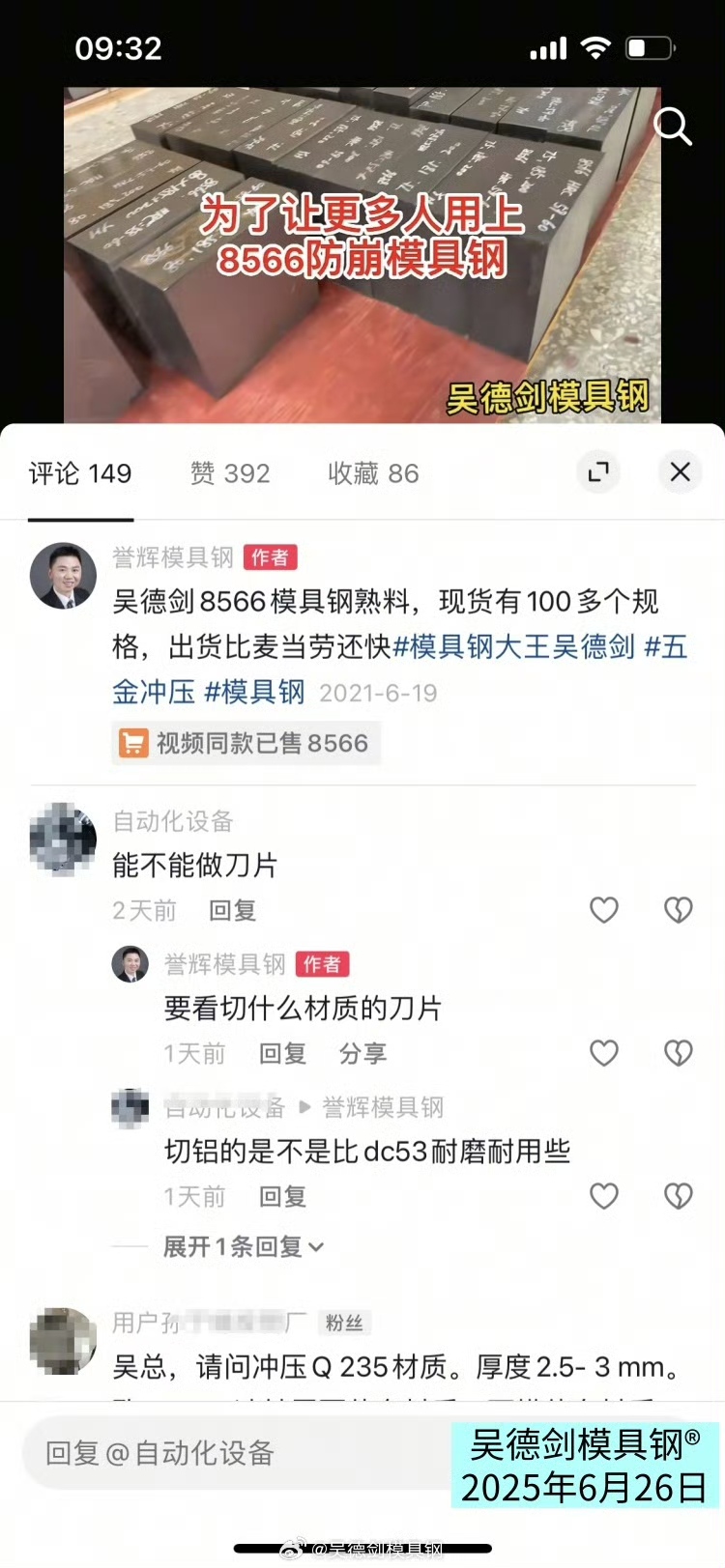Image resolution: width=725 pixels, height=1568 pixels.
Task: Open the 视频同款已售8566 product link
Action: (246, 743)
